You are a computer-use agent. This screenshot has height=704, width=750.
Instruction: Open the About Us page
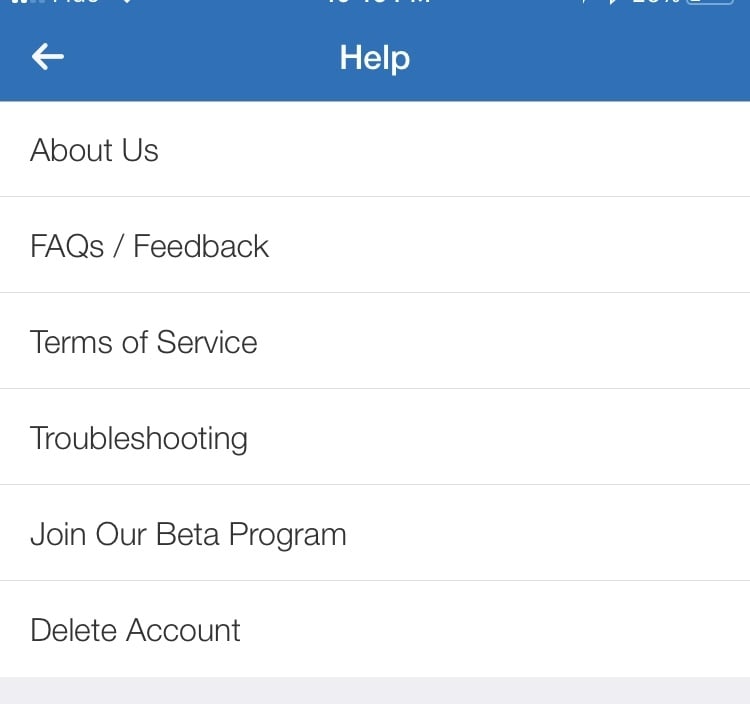(x=95, y=150)
